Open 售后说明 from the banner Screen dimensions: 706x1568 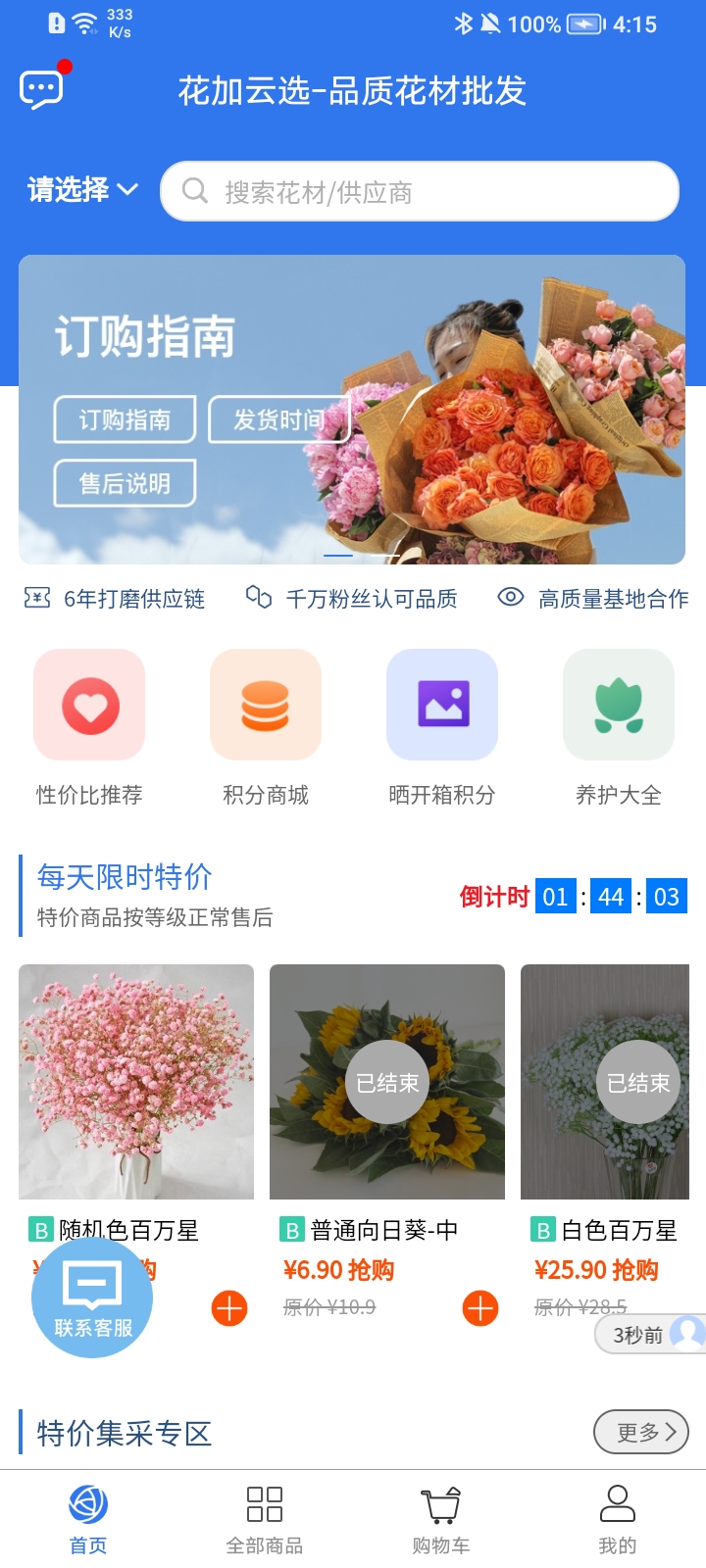tap(125, 483)
